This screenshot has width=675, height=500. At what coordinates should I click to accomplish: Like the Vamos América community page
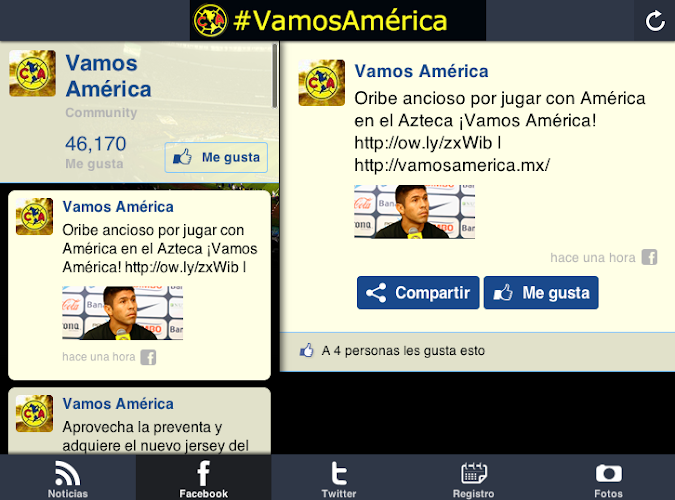tap(216, 157)
